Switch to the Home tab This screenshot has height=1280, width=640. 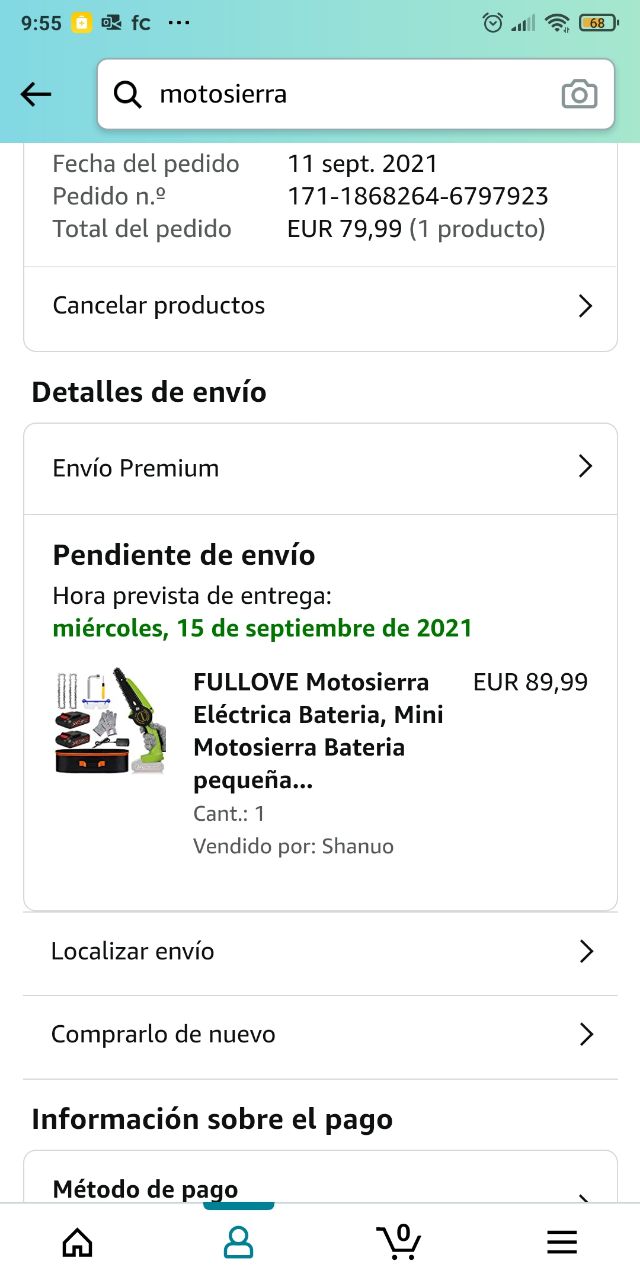pos(77,1242)
